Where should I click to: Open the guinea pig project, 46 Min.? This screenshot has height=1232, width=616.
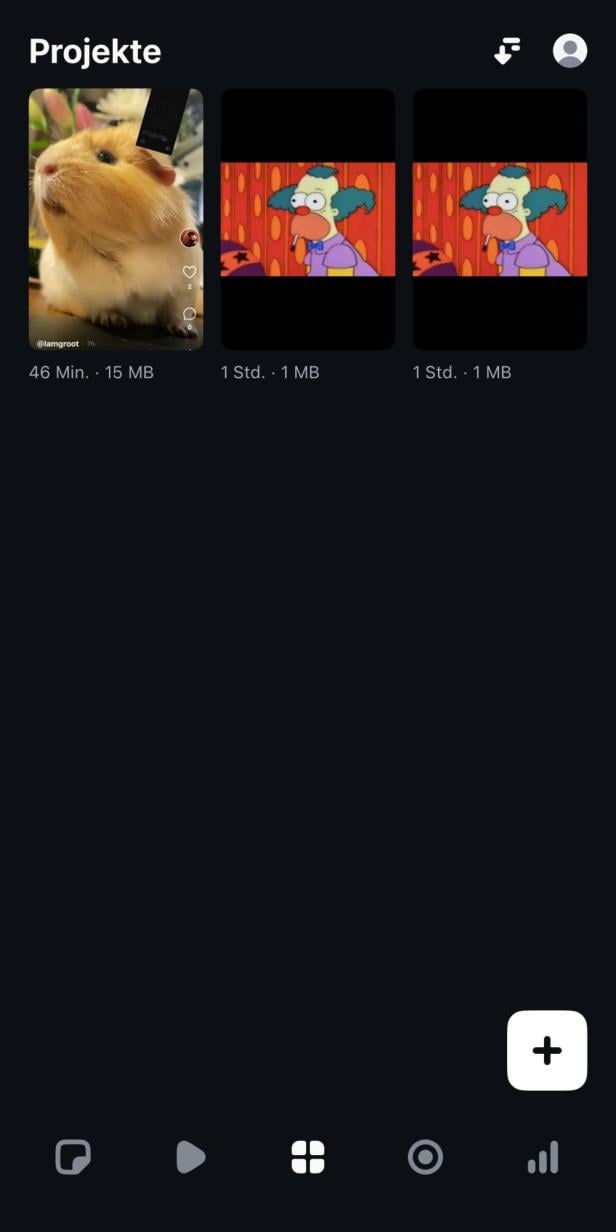tap(116, 219)
